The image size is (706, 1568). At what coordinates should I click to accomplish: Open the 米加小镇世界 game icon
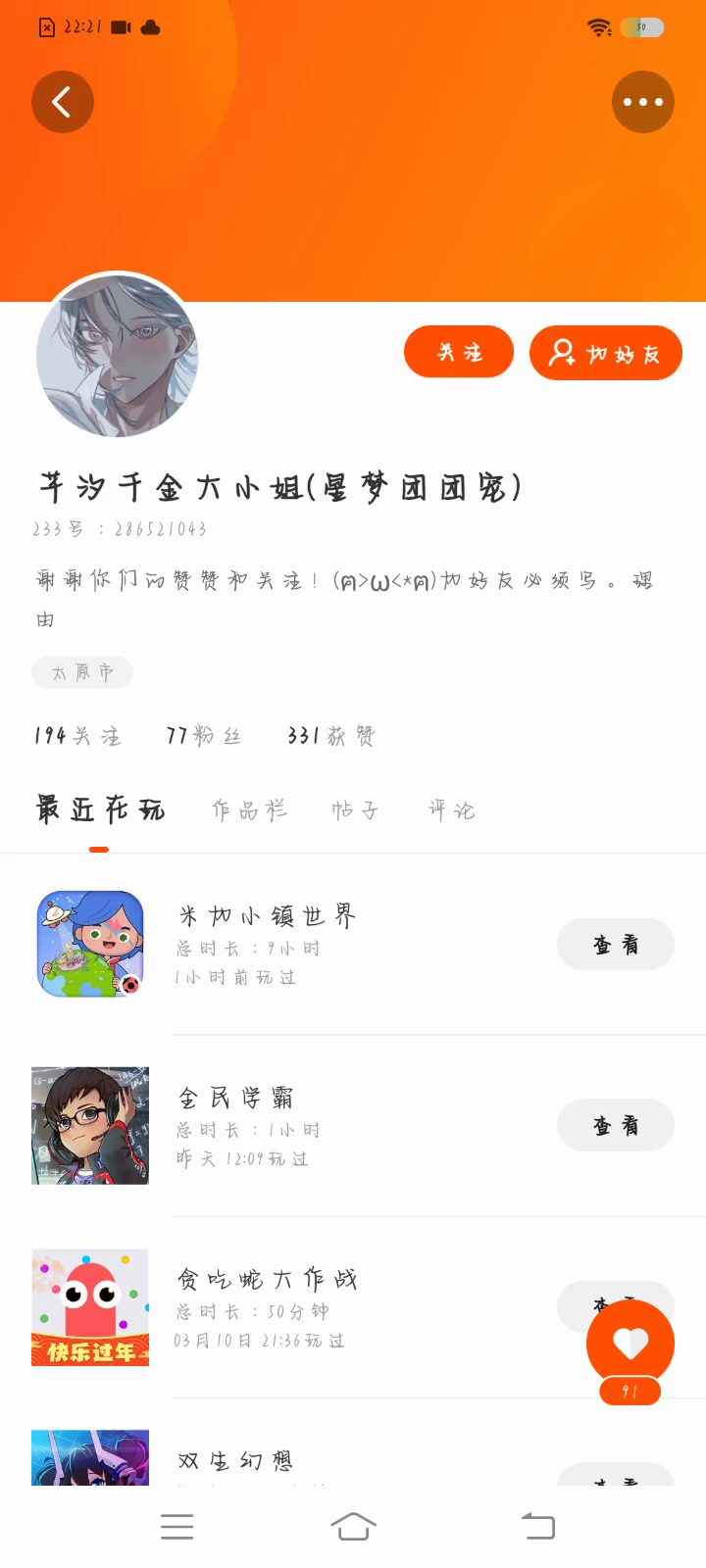(90, 944)
